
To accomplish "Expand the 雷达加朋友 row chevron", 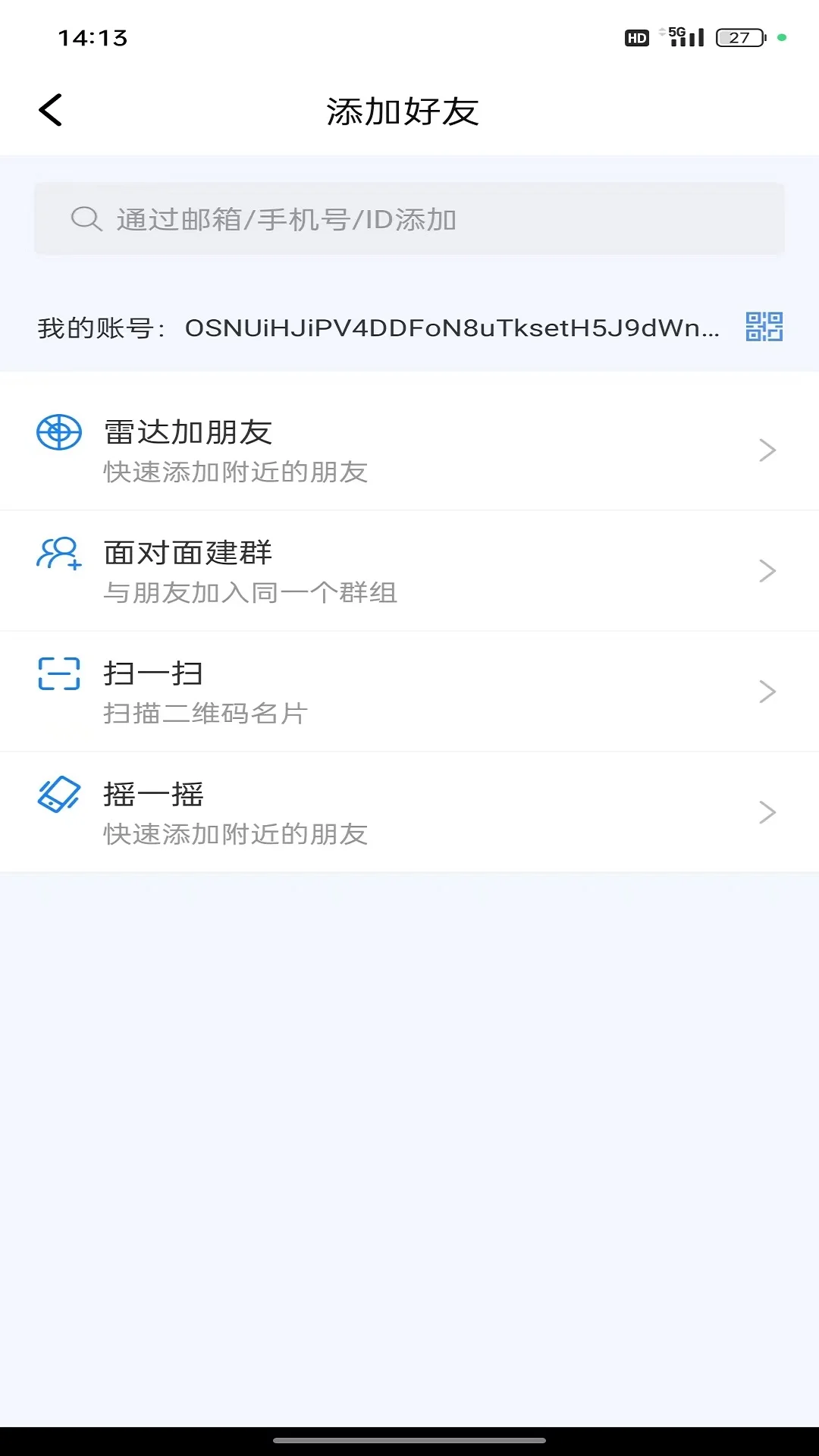I will coord(767,450).
